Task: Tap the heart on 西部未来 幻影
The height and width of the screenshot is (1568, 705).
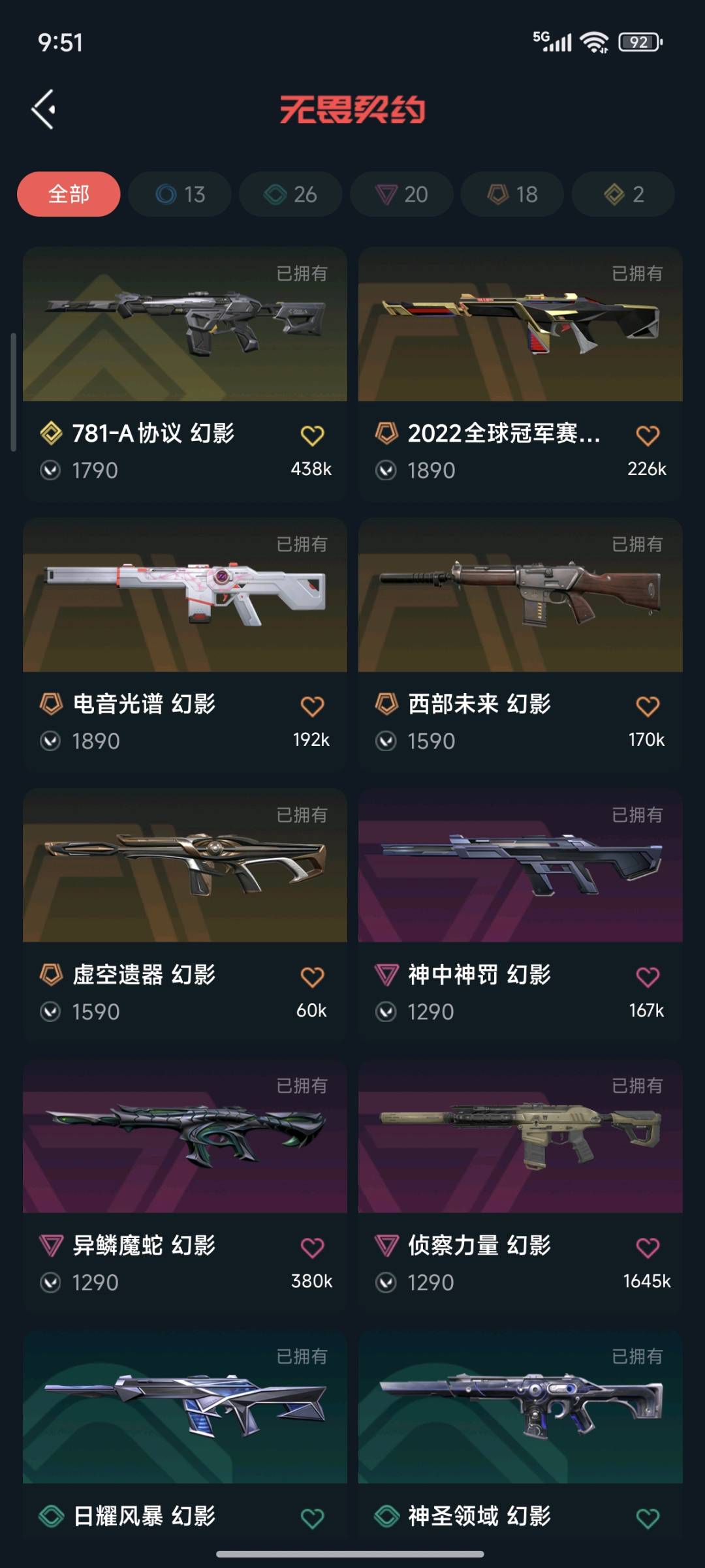Action: (648, 706)
